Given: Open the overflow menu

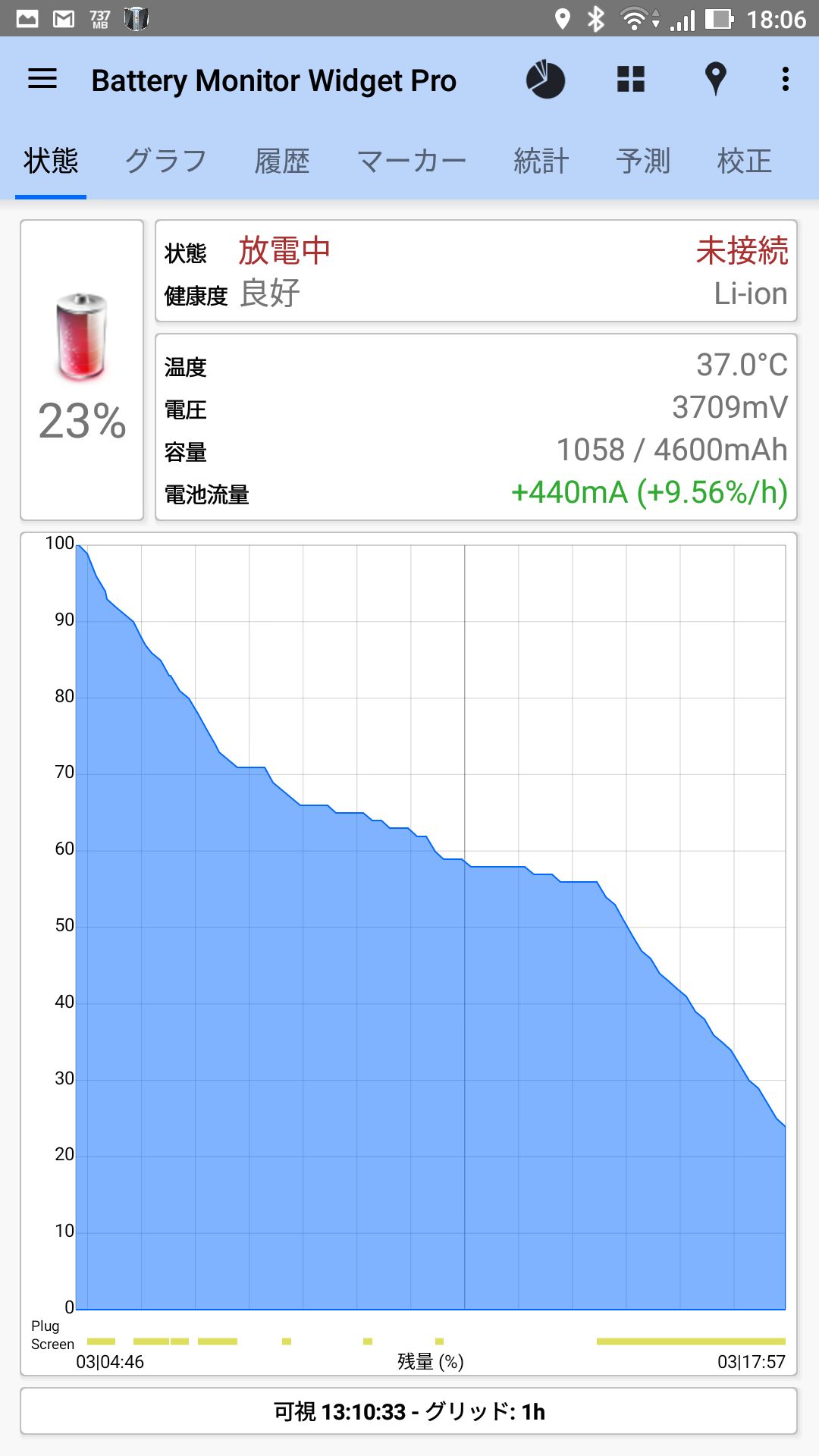Looking at the screenshot, I should point(786,79).
